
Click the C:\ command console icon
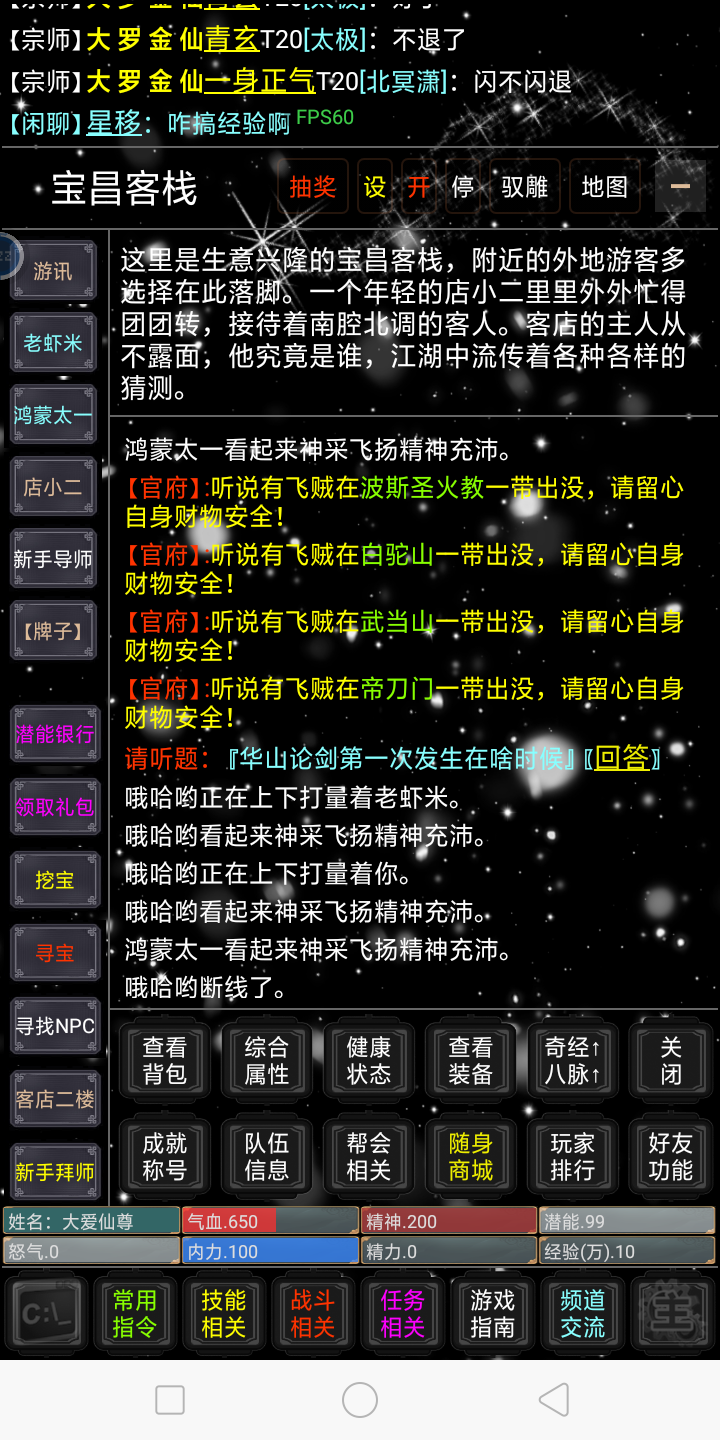44,1313
